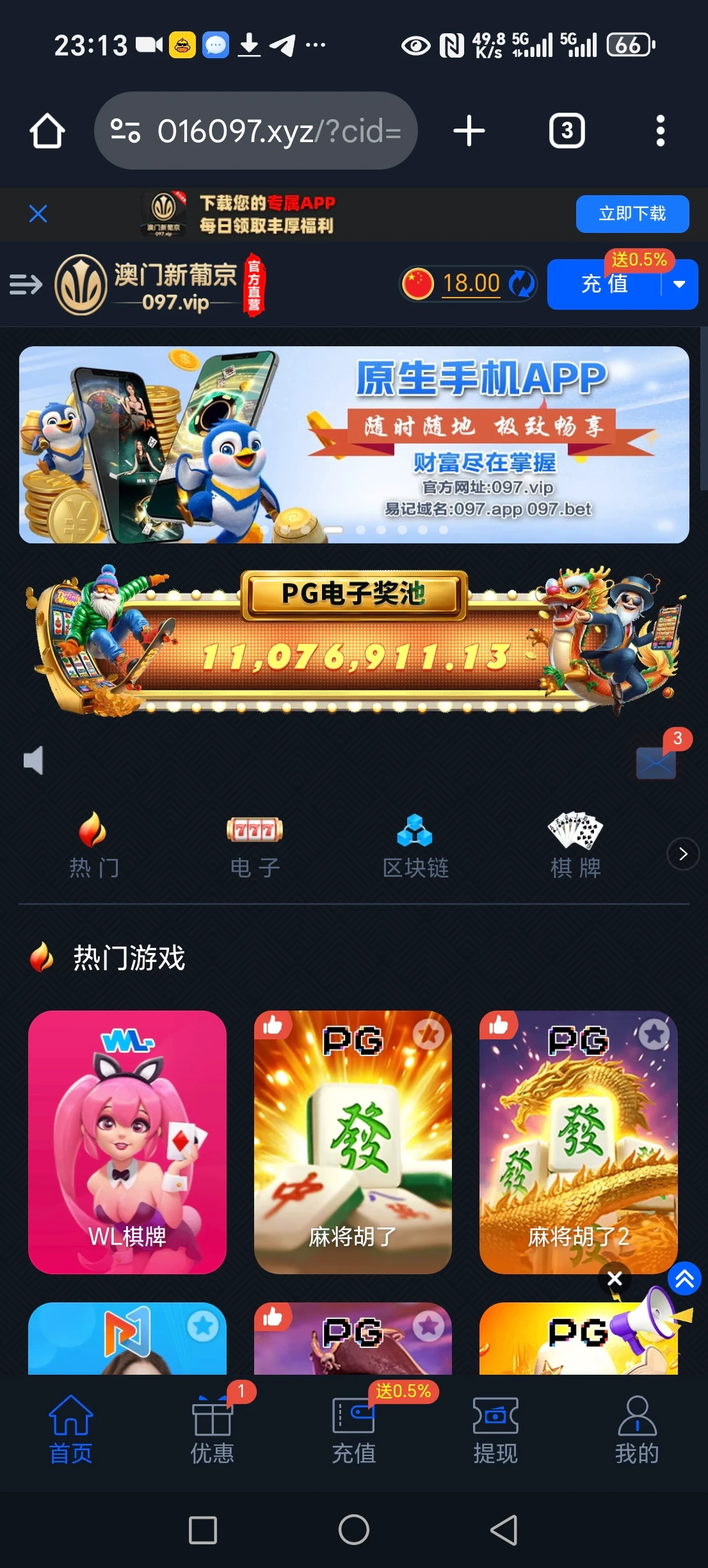Open the message envelope with badge 3
Image resolution: width=708 pixels, height=1568 pixels.
tap(656, 762)
